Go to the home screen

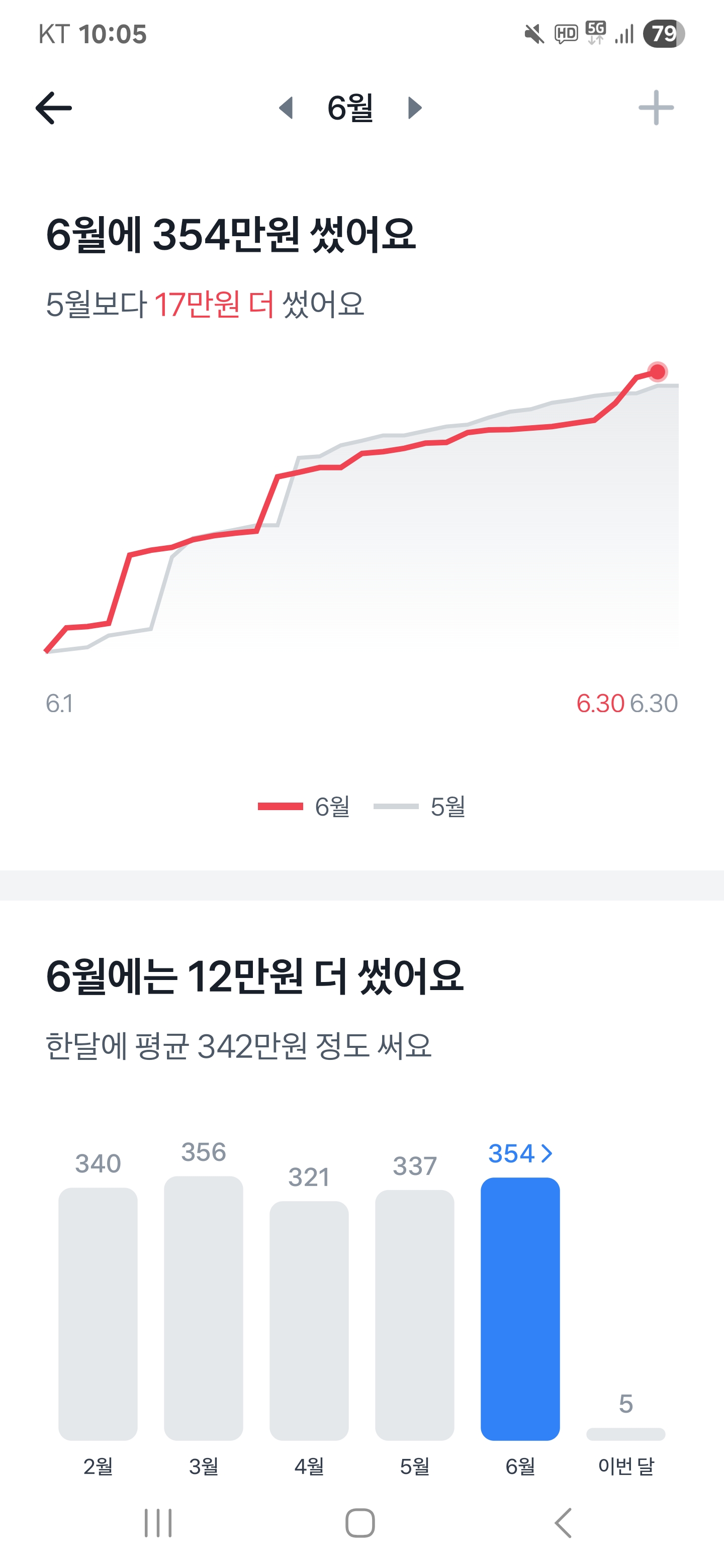(360, 1523)
